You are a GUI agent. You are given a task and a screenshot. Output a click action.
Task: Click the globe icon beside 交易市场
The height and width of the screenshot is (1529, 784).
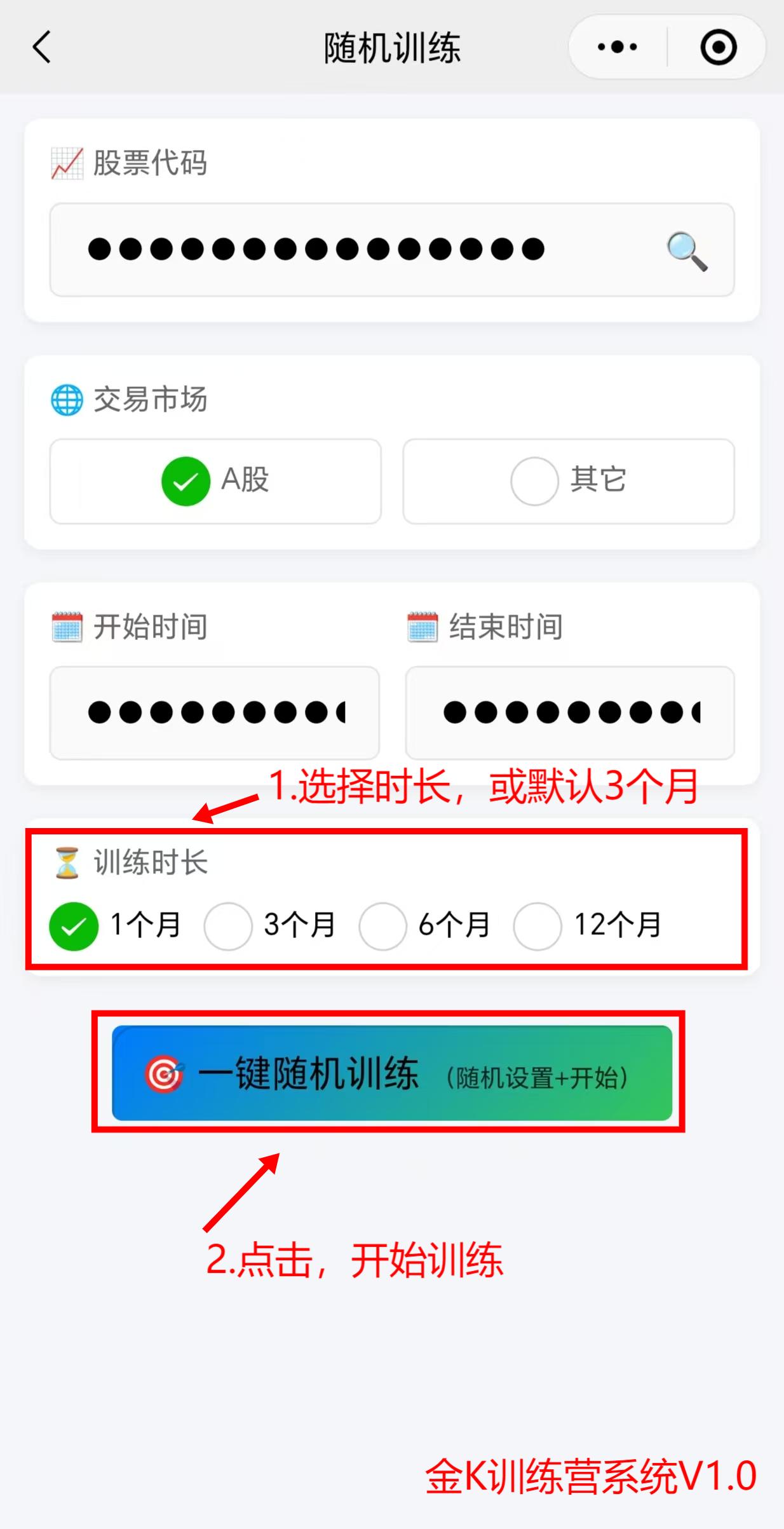[x=67, y=399]
